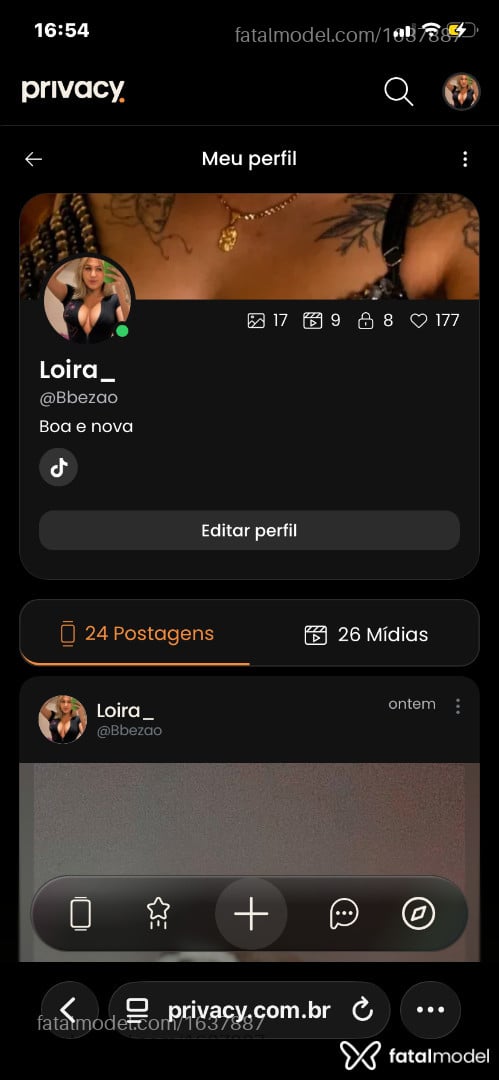Switch to the 26 Mídias tab
Screen dimensions: 499x1080
pyautogui.click(x=365, y=634)
